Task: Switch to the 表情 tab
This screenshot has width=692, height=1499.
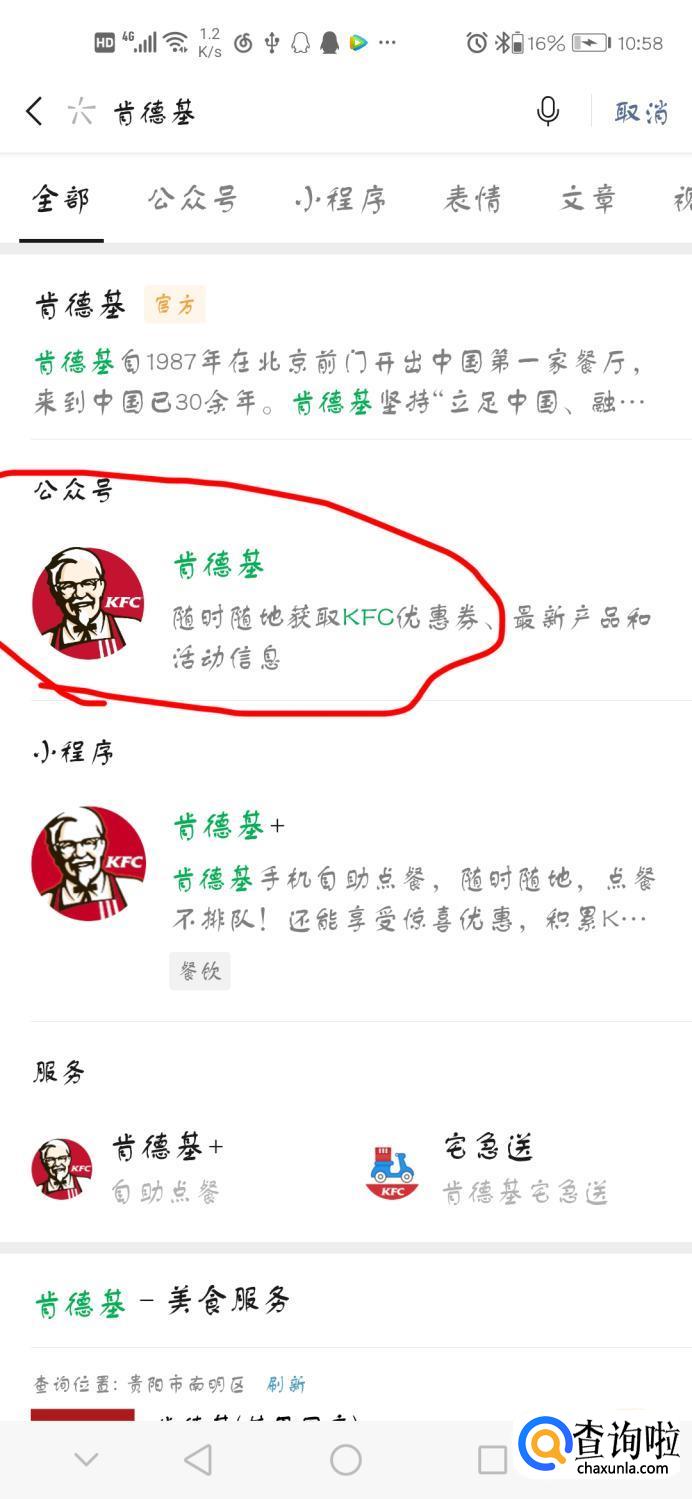Action: pyautogui.click(x=473, y=199)
